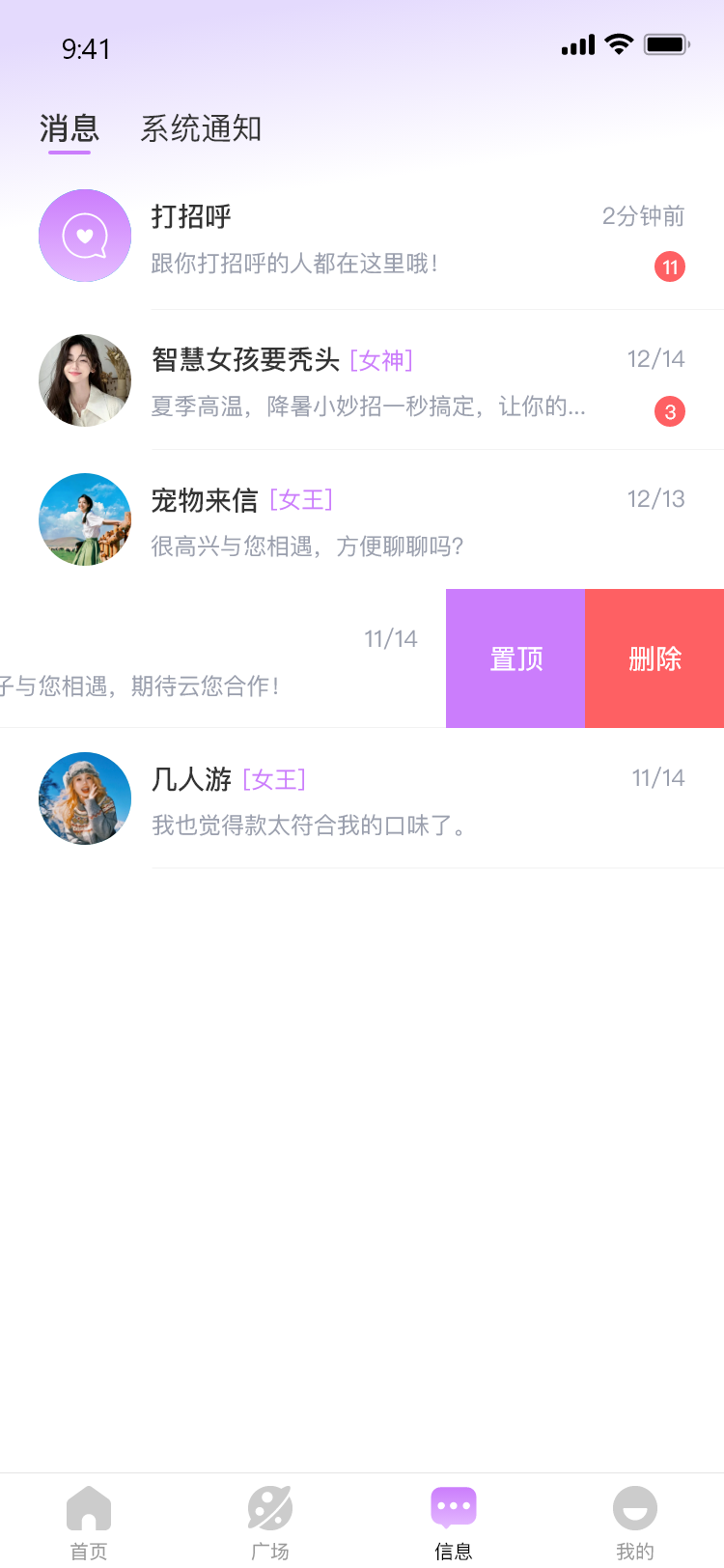This screenshot has height=1568, width=724.
Task: Tap 宠物来信's profile picture
Action: [84, 518]
